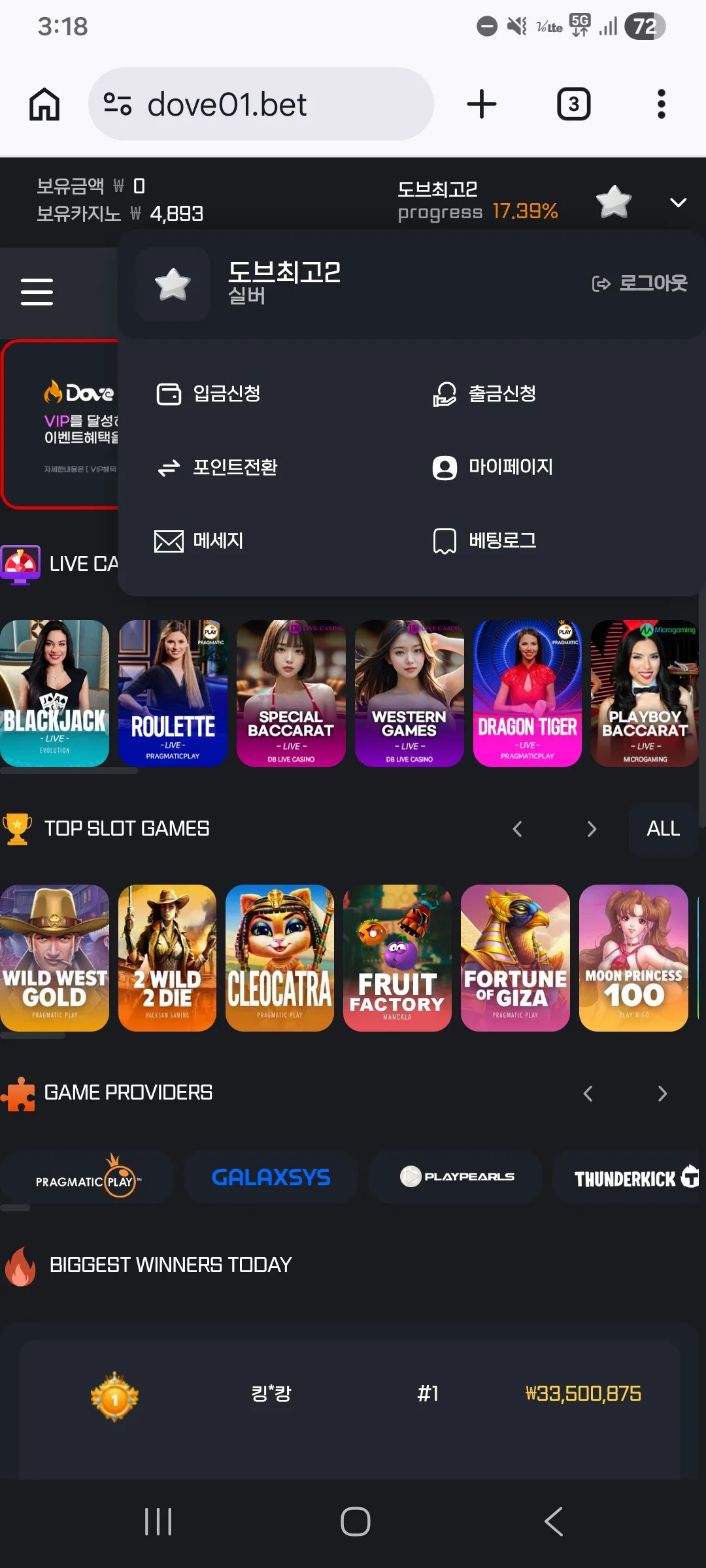
Task: Launch Roulette live by Pragmatic Play
Action: (173, 693)
